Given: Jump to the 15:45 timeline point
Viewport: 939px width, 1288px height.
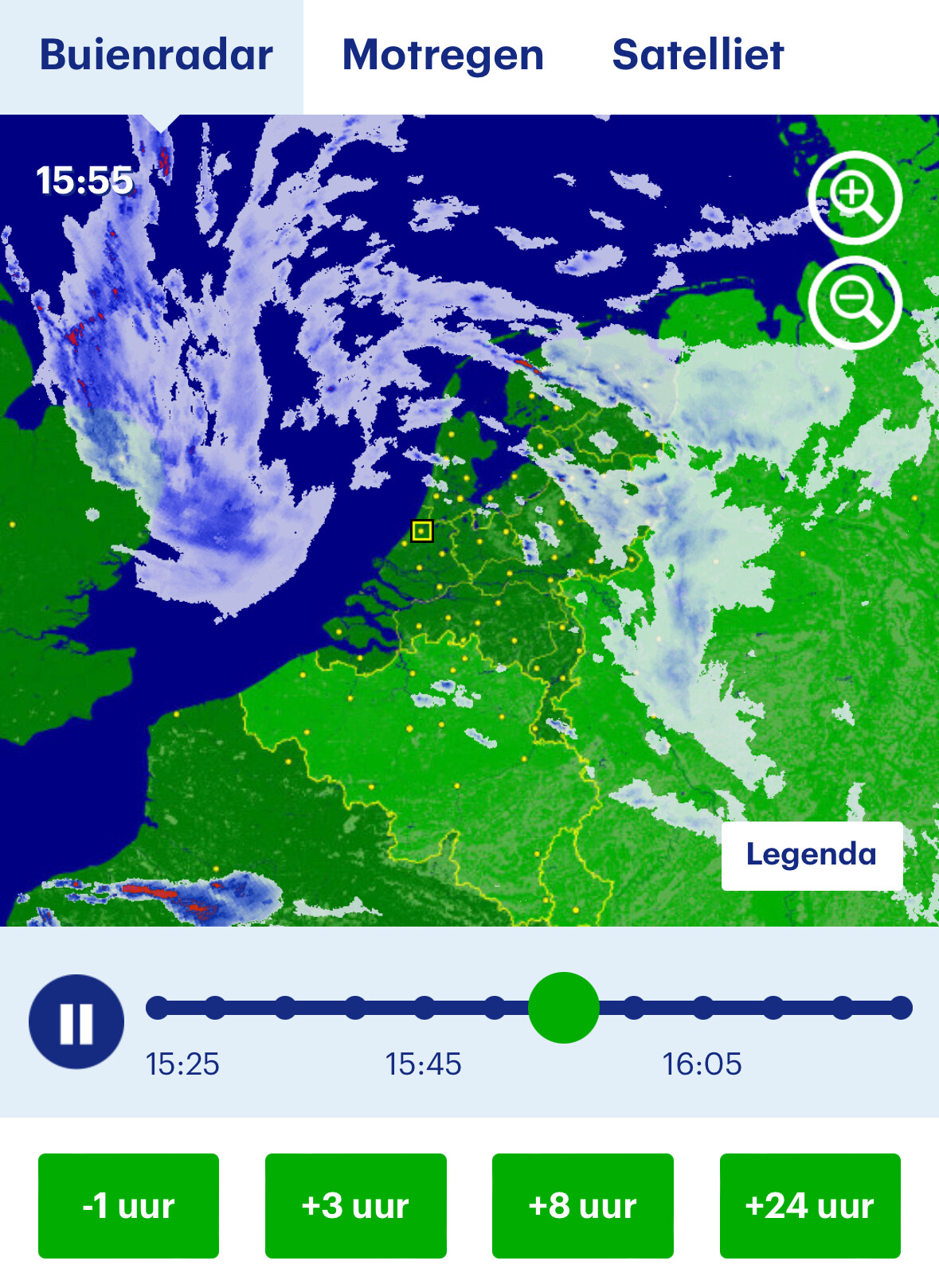Looking at the screenshot, I should (425, 1008).
